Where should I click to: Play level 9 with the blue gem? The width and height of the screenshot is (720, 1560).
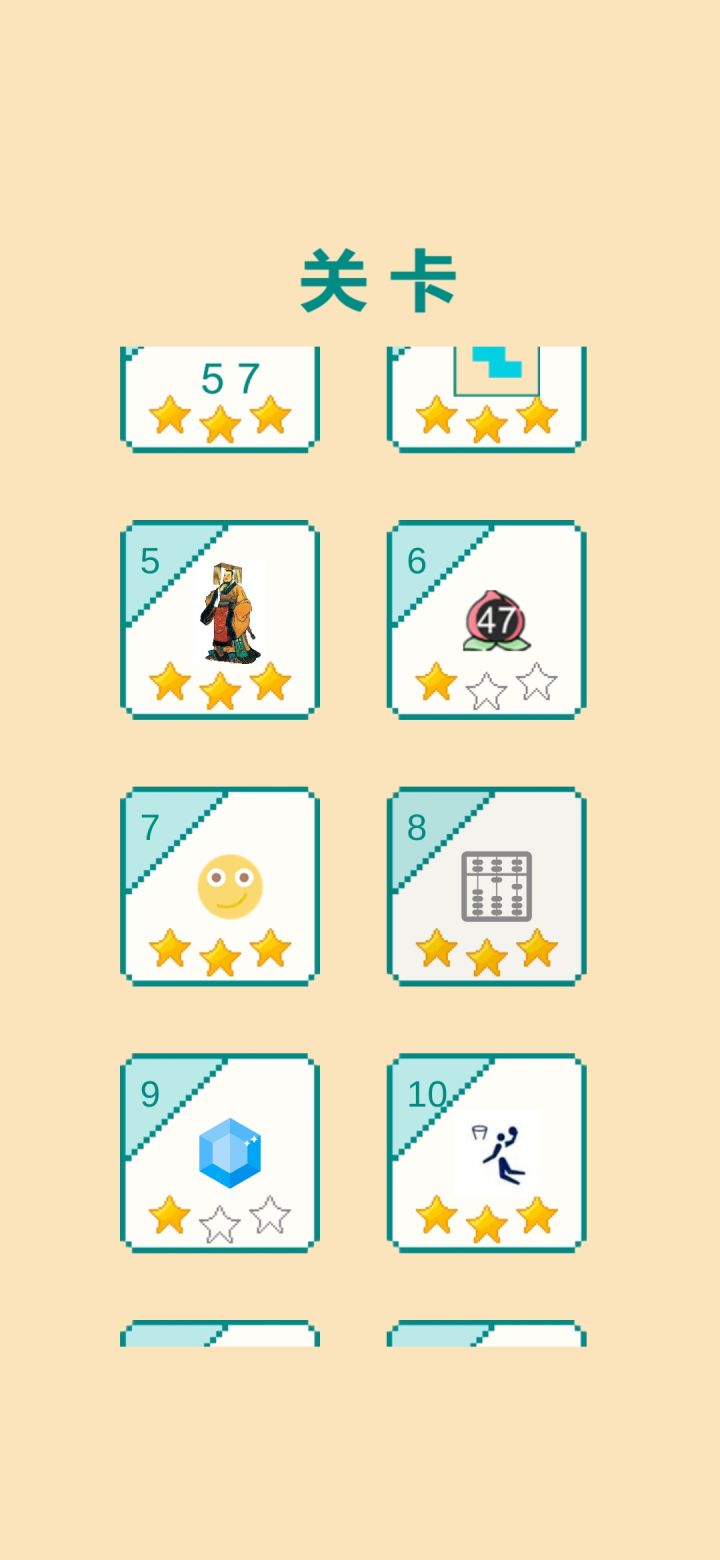click(220, 1152)
